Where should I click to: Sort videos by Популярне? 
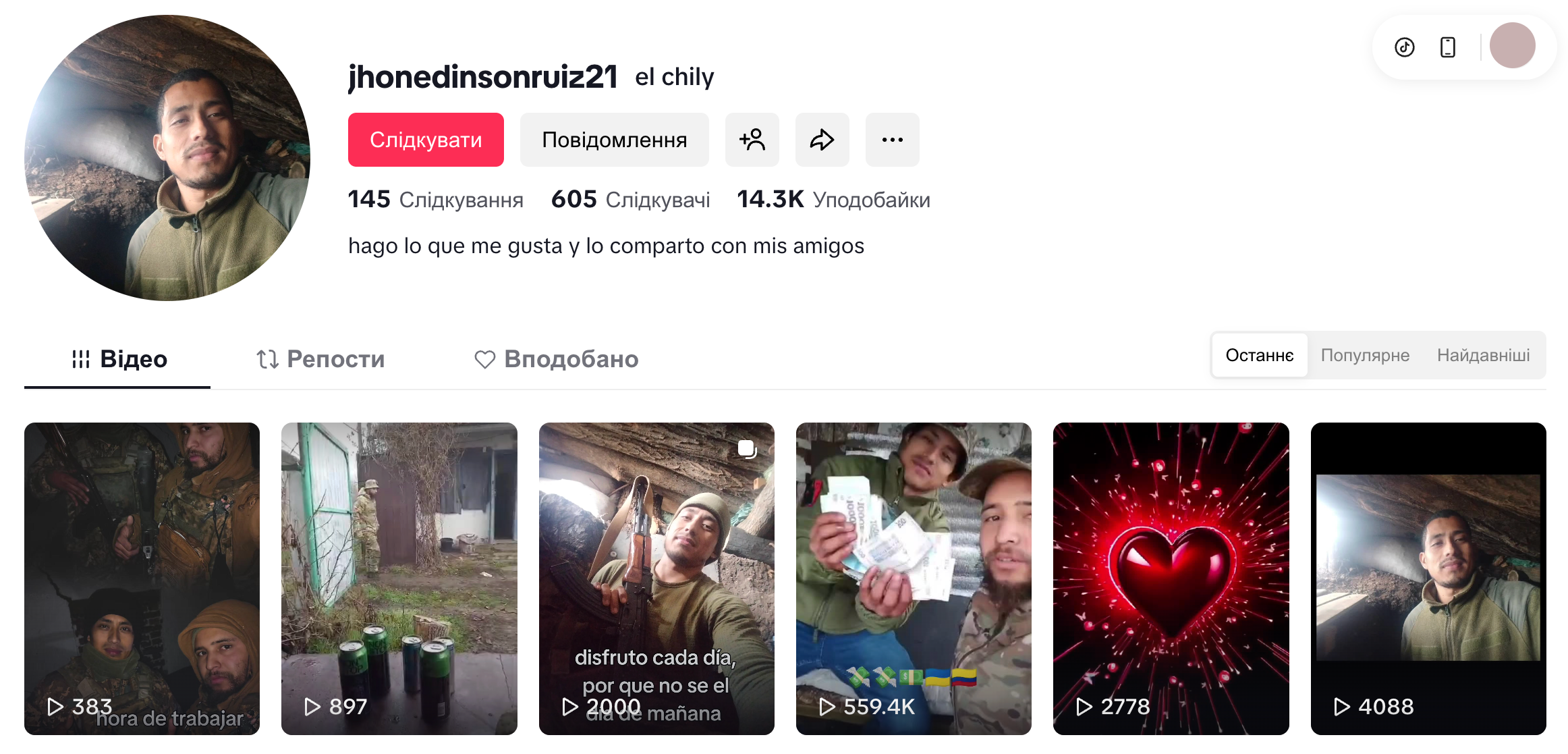1365,355
